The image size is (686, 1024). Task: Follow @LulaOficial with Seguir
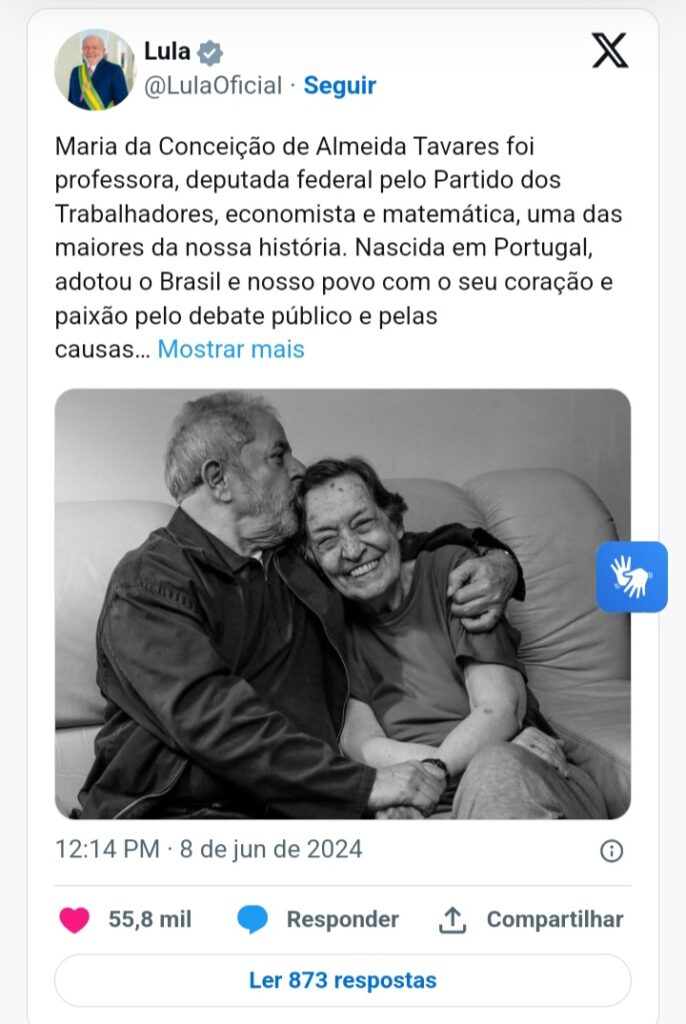coord(339,86)
